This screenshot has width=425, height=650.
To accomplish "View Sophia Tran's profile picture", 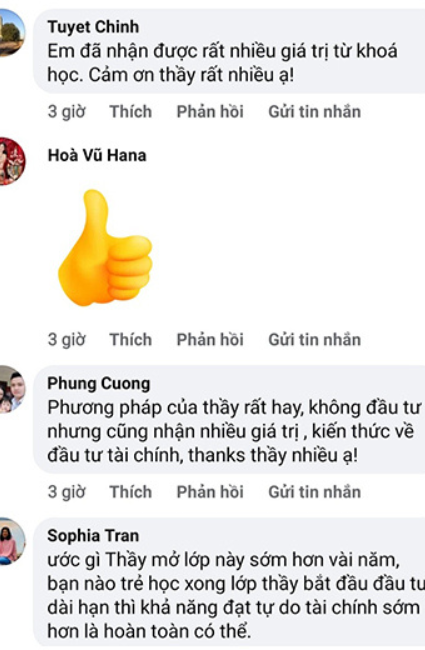I will coord(11,541).
